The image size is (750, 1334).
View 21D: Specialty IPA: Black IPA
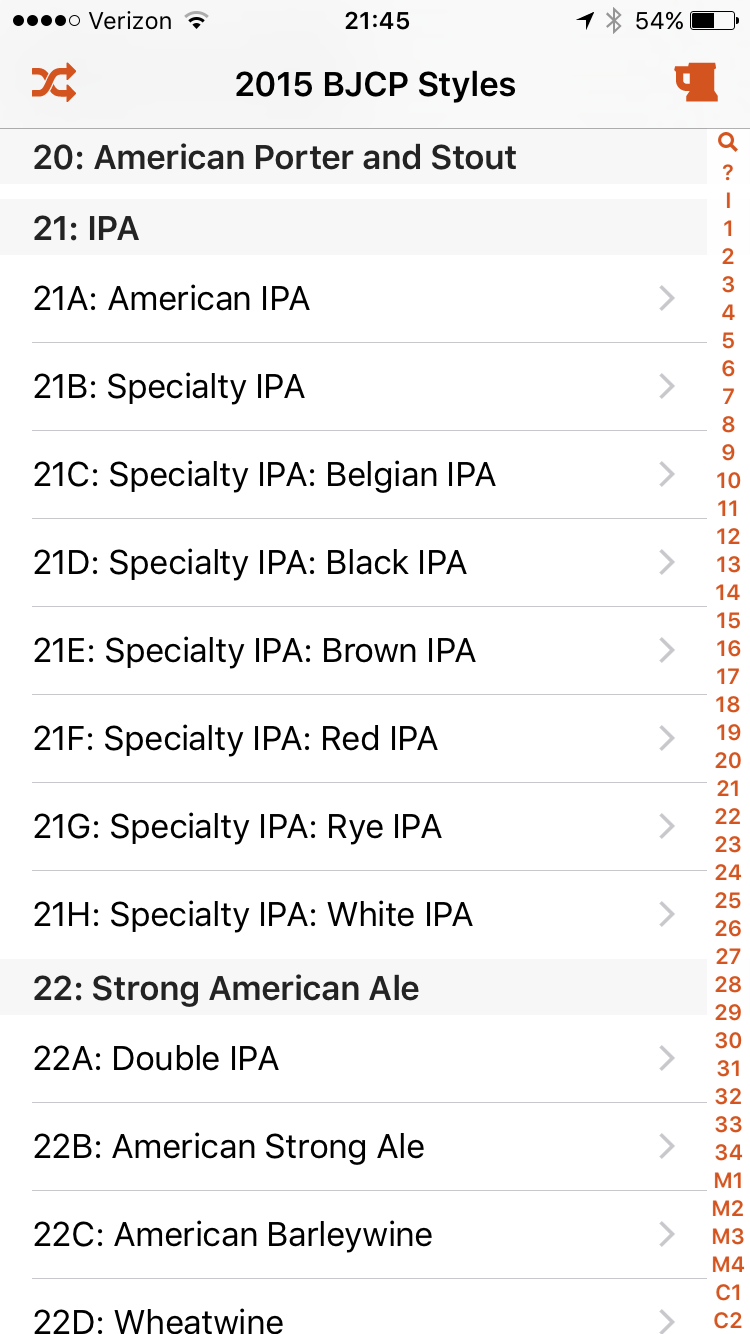pyautogui.click(x=354, y=563)
